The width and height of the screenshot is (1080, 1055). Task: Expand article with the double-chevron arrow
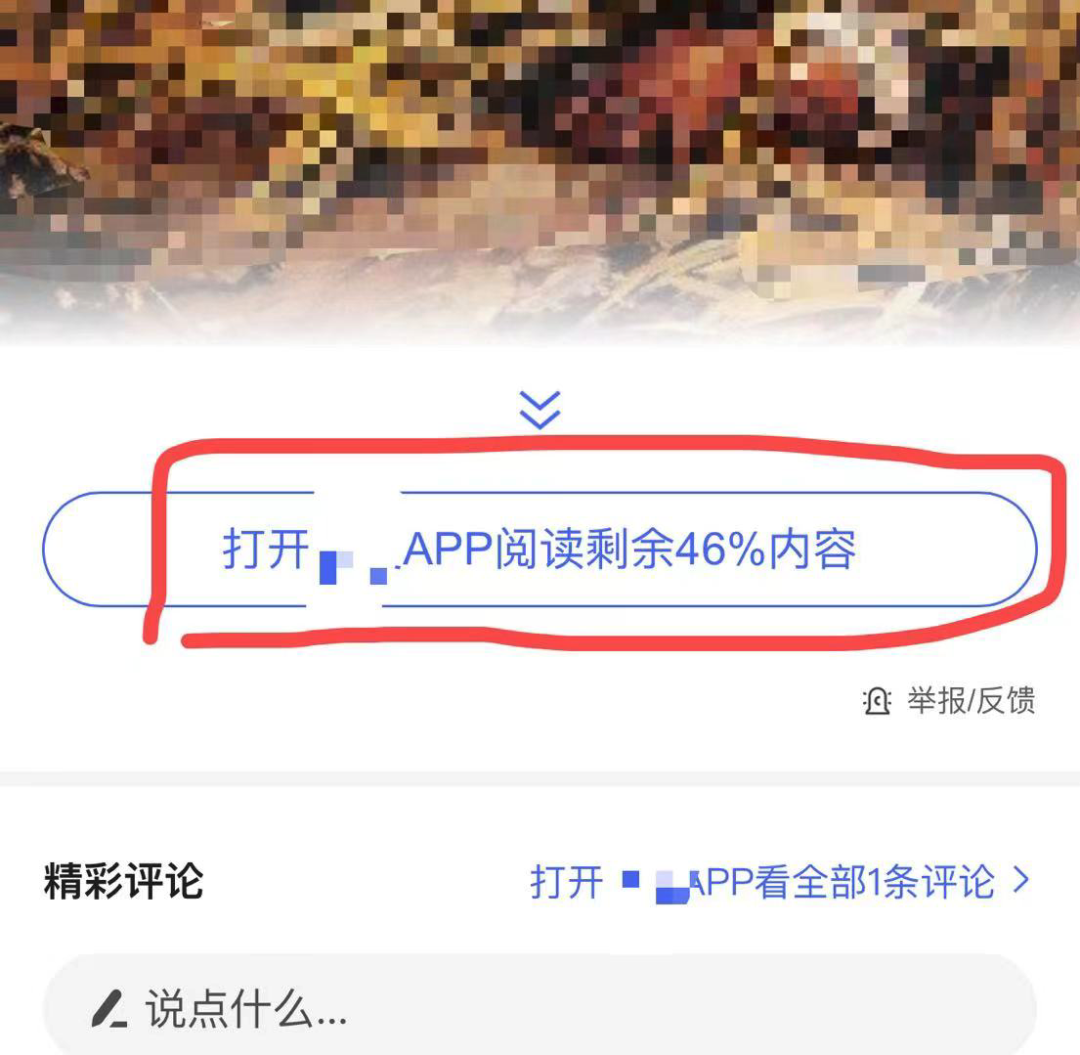point(540,409)
